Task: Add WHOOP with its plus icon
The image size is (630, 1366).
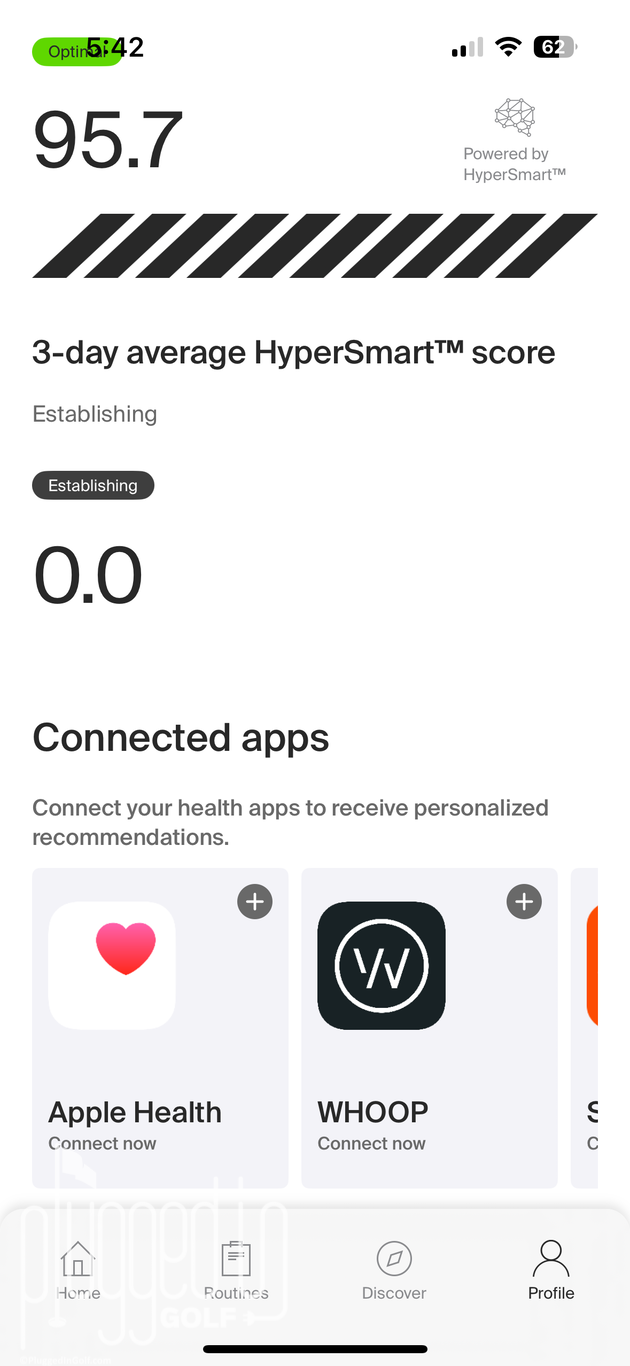Action: tap(523, 902)
